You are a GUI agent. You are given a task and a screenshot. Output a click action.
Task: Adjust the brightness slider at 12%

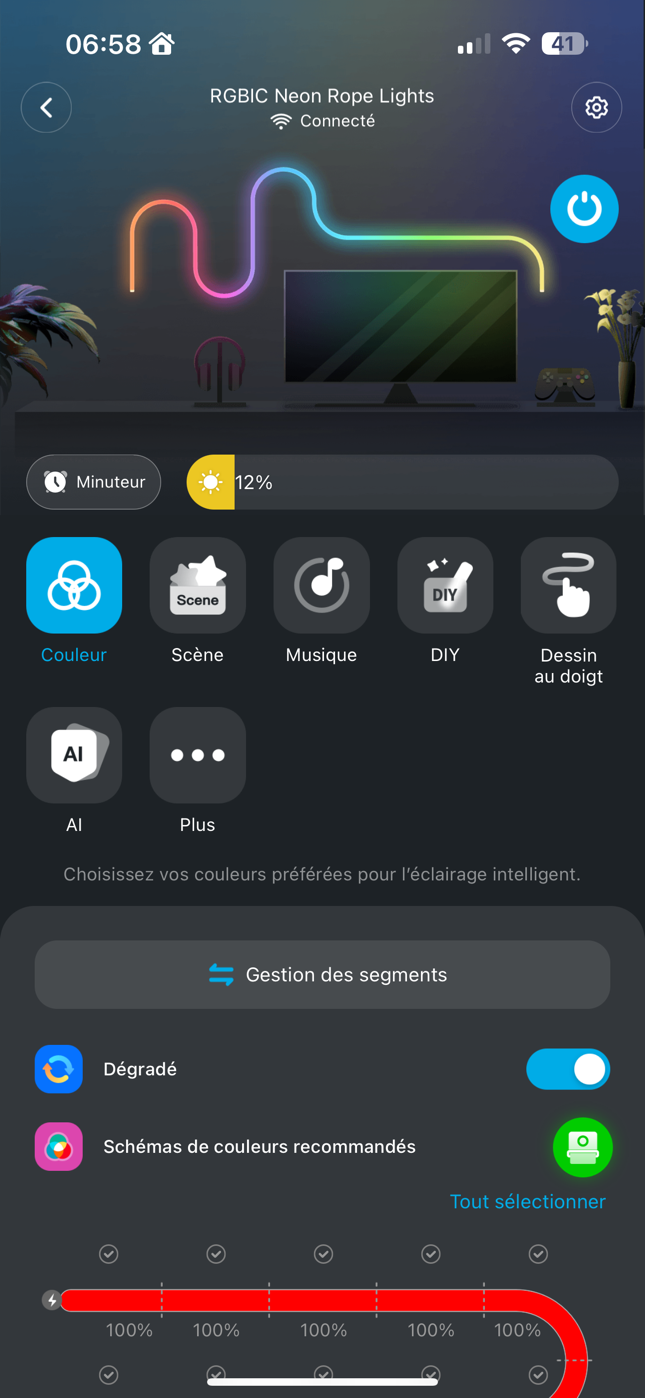pos(402,482)
